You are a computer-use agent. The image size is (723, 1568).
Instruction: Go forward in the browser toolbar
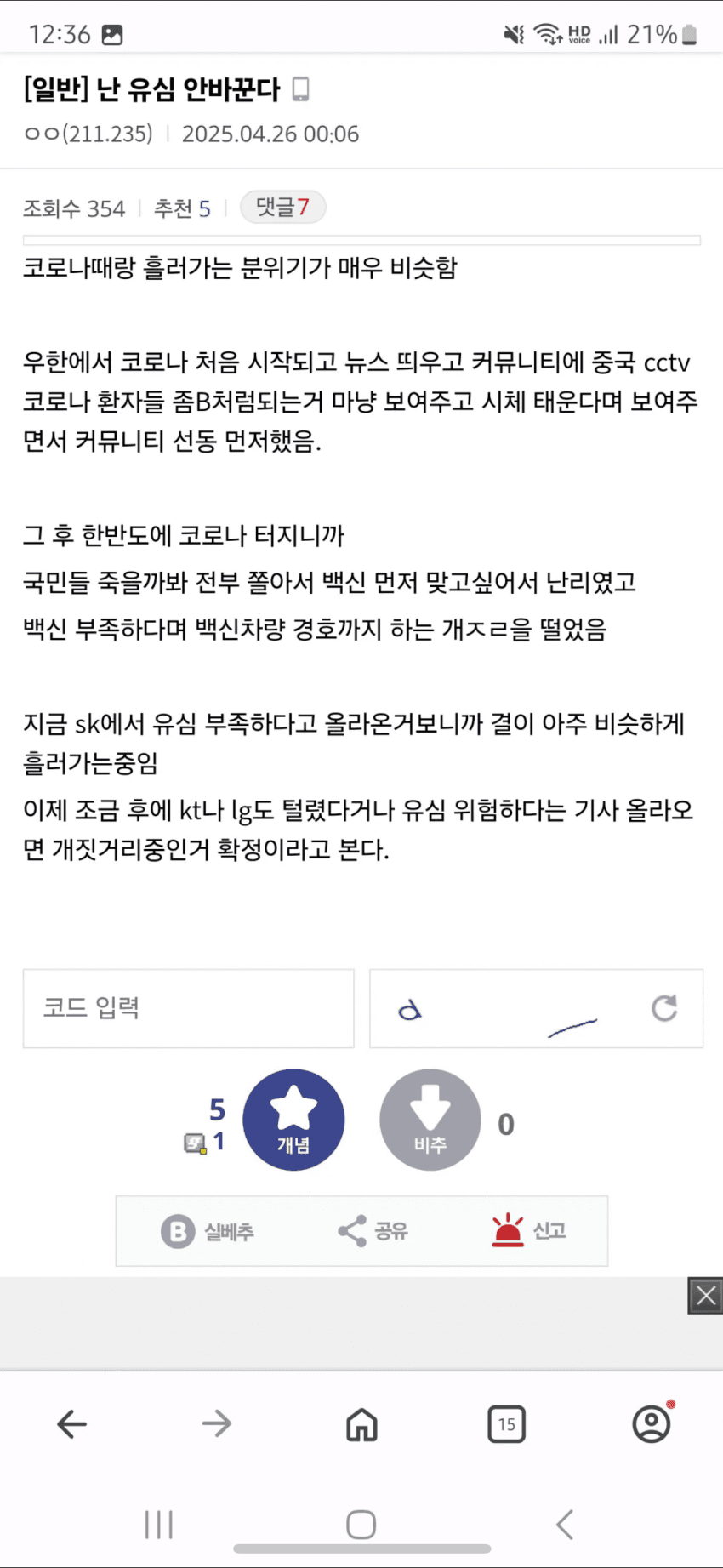pyautogui.click(x=217, y=1423)
